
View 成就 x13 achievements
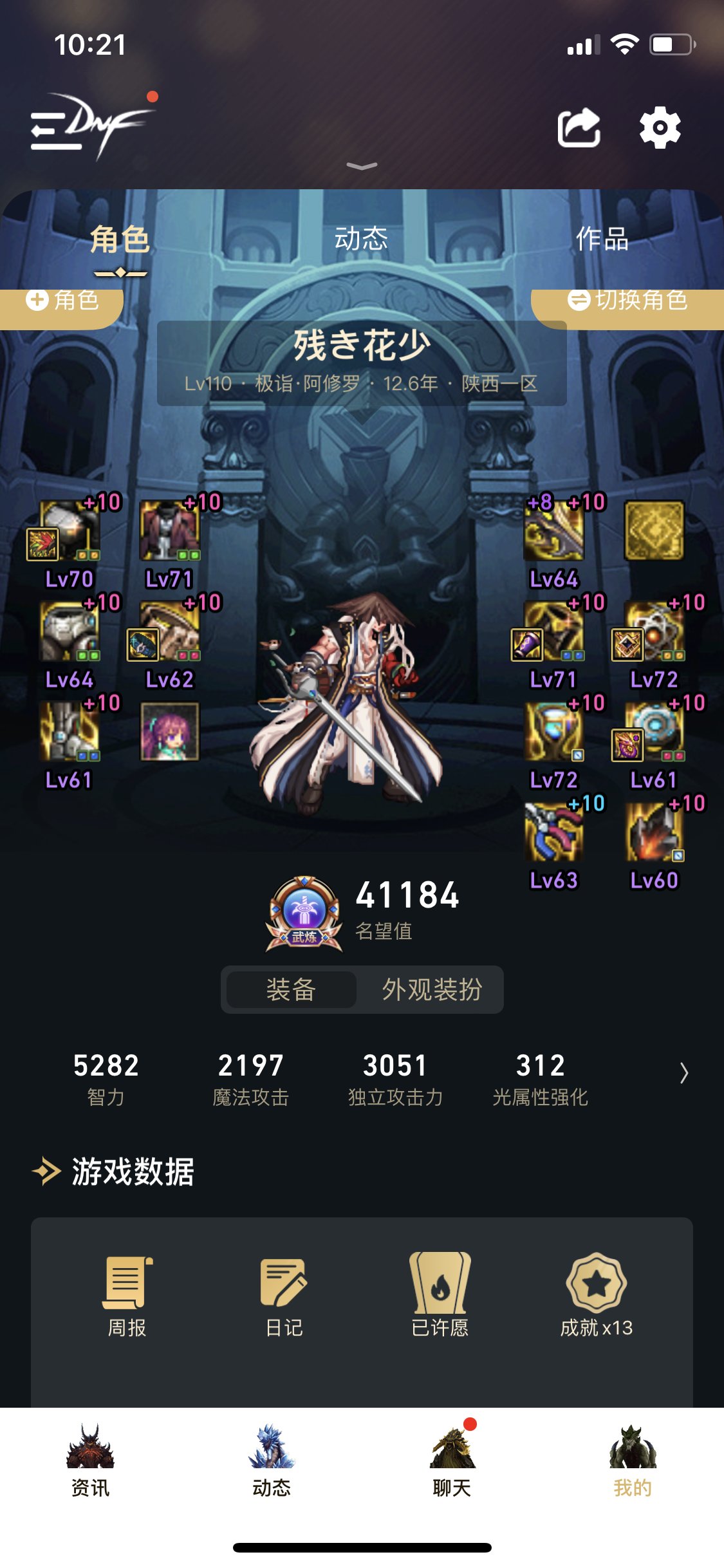click(596, 1295)
